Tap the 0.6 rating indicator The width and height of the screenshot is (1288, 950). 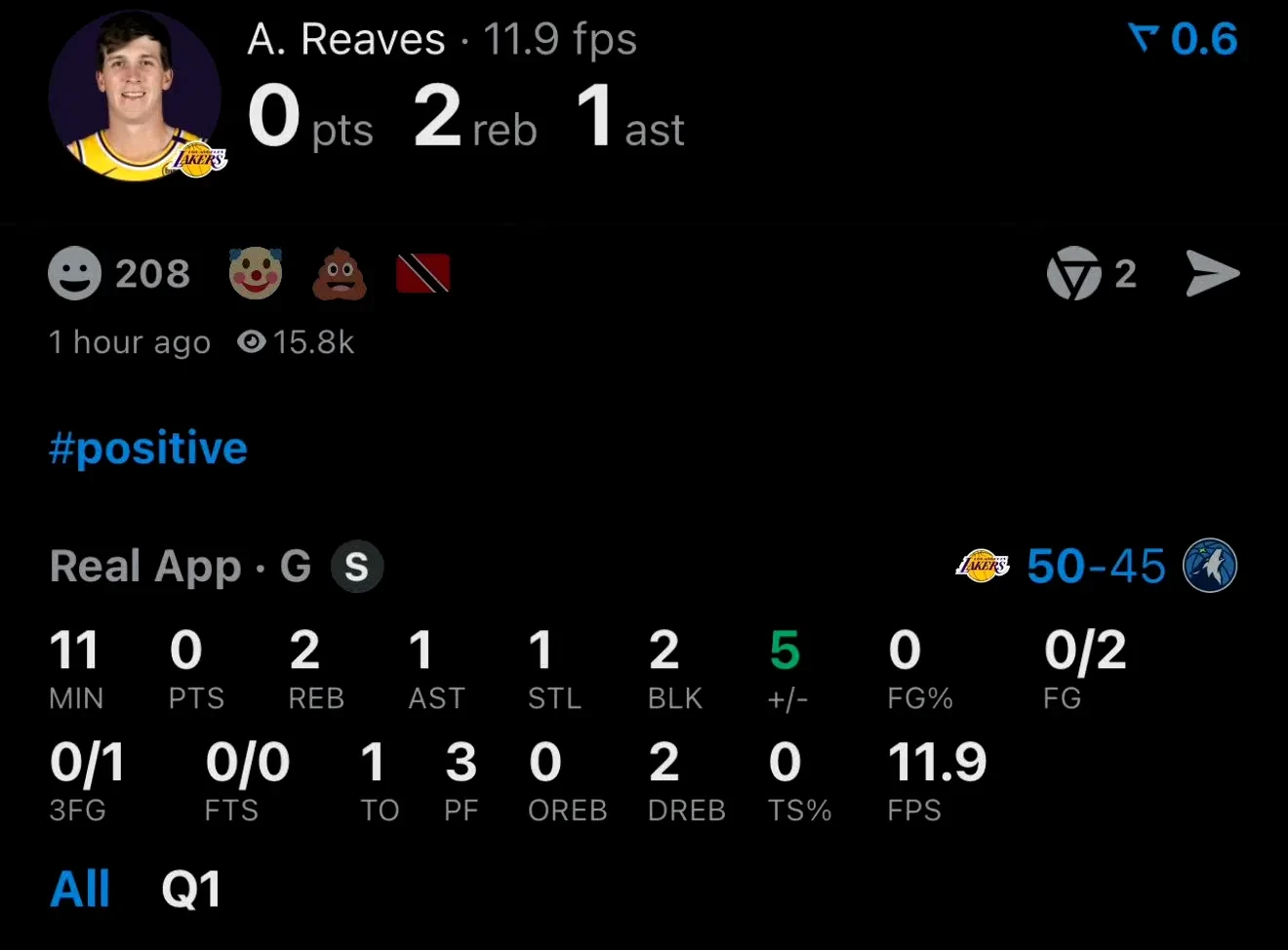tap(1183, 39)
